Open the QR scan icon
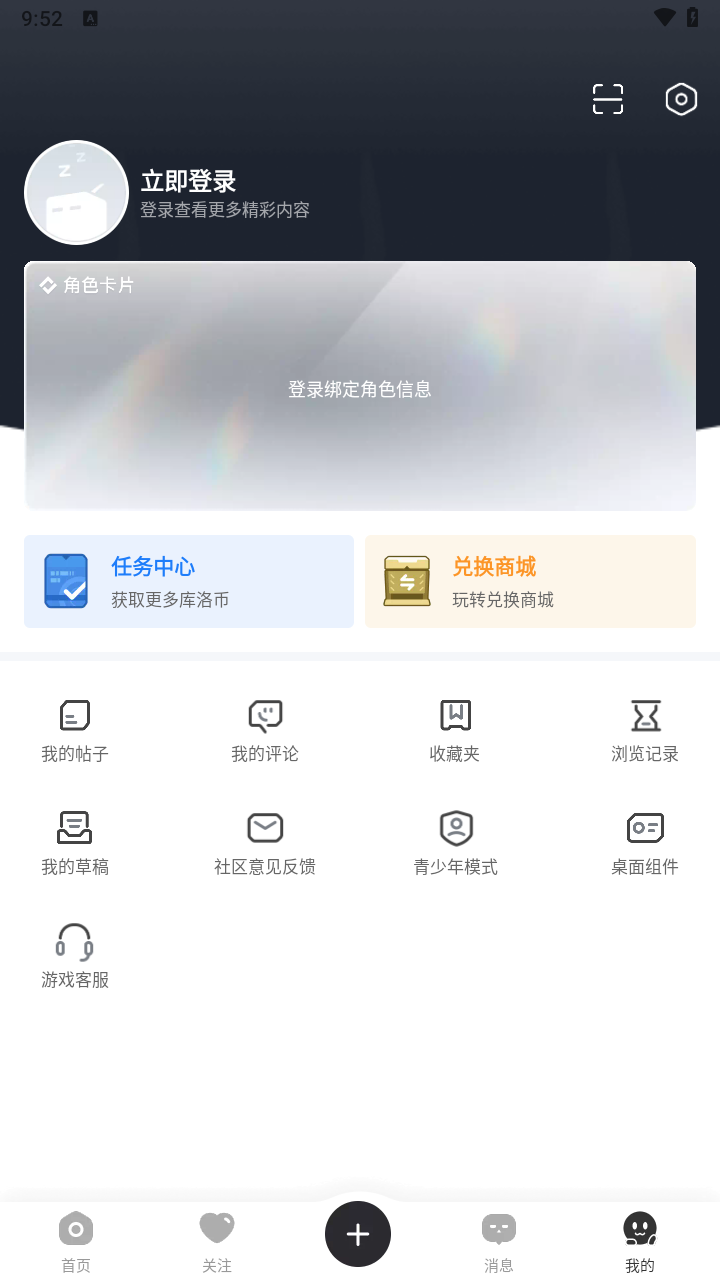720x1280 pixels. (x=608, y=99)
